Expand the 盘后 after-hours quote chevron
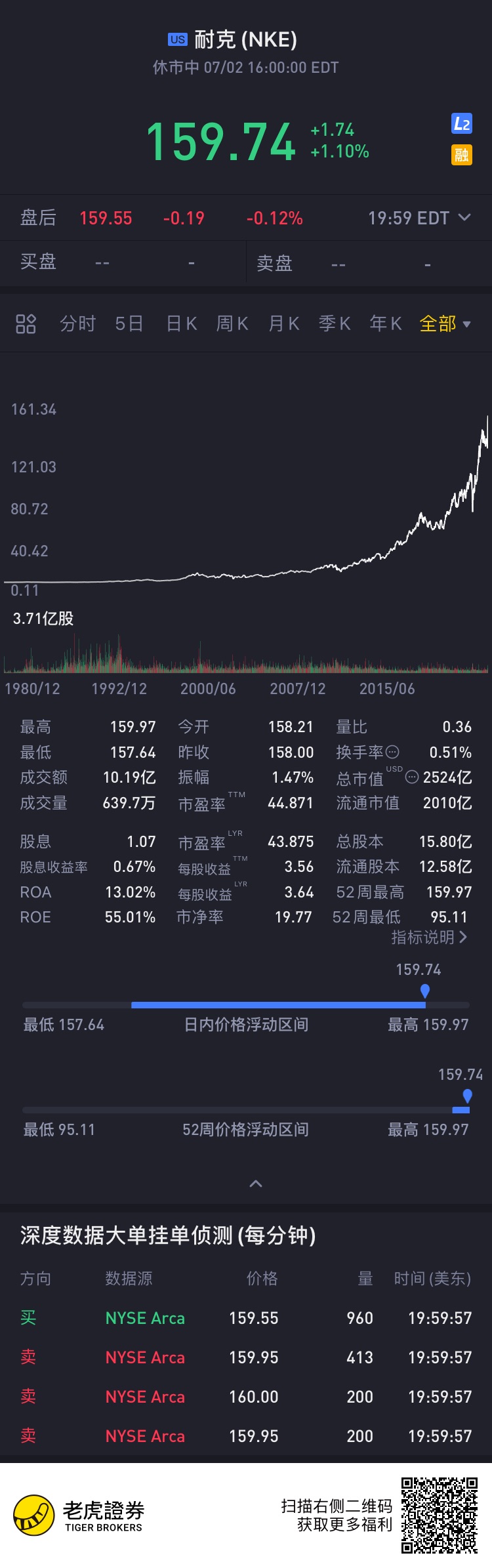This screenshot has width=492, height=1568. pyautogui.click(x=464, y=218)
